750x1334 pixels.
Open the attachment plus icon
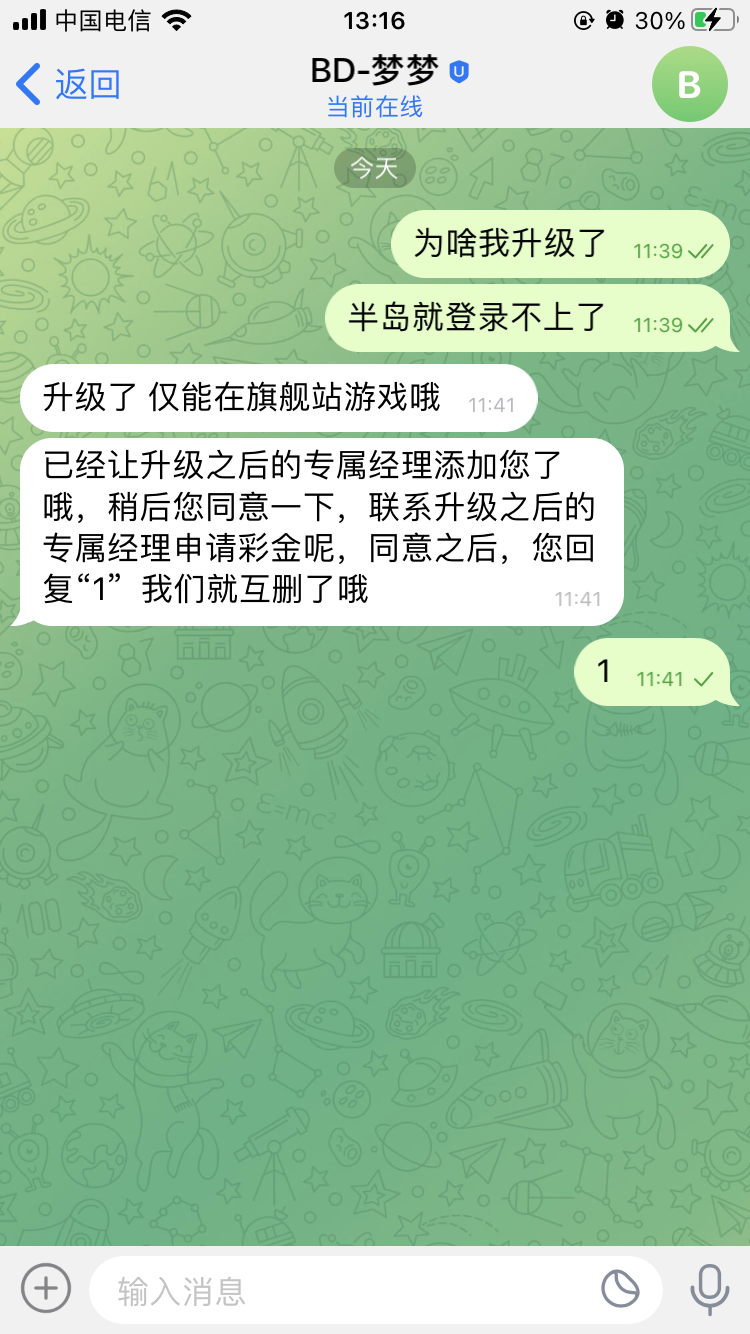click(46, 1288)
